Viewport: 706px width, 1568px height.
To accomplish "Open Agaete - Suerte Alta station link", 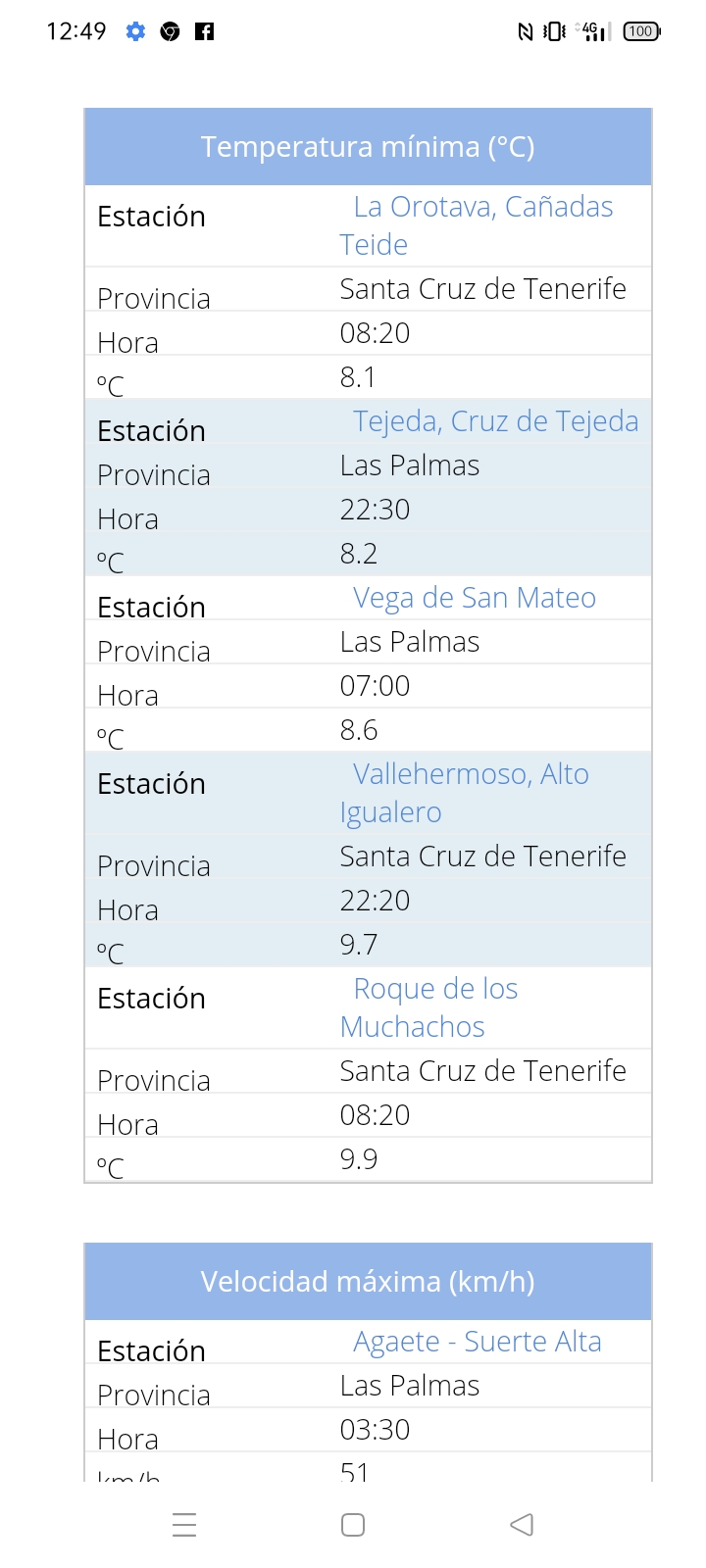I will coord(478,1342).
